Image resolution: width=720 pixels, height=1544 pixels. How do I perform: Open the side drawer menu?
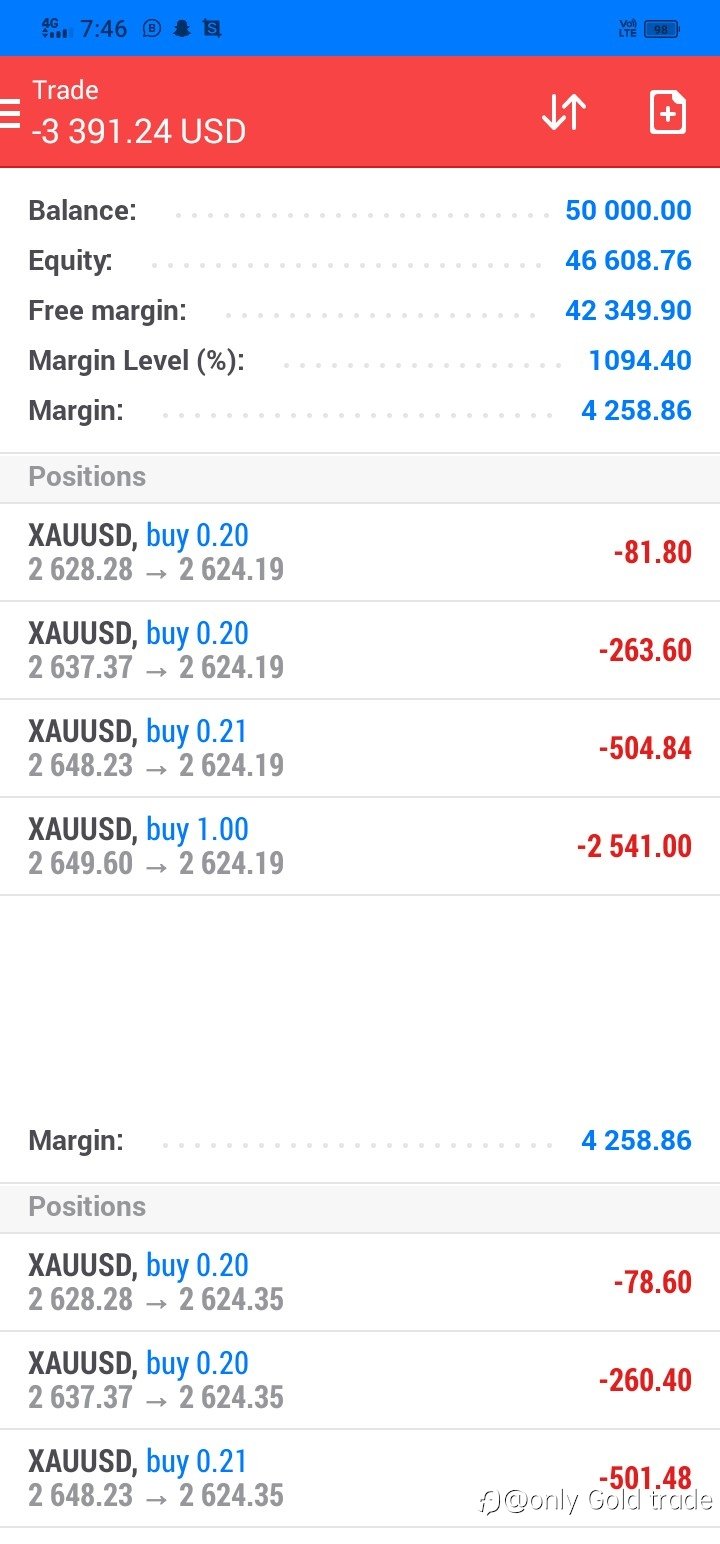[9, 113]
